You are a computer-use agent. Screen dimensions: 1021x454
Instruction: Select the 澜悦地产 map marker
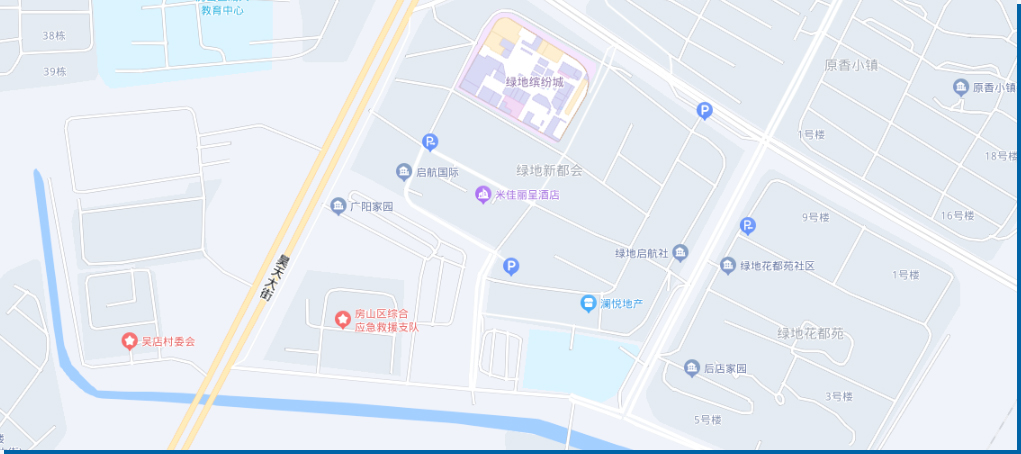tap(589, 303)
